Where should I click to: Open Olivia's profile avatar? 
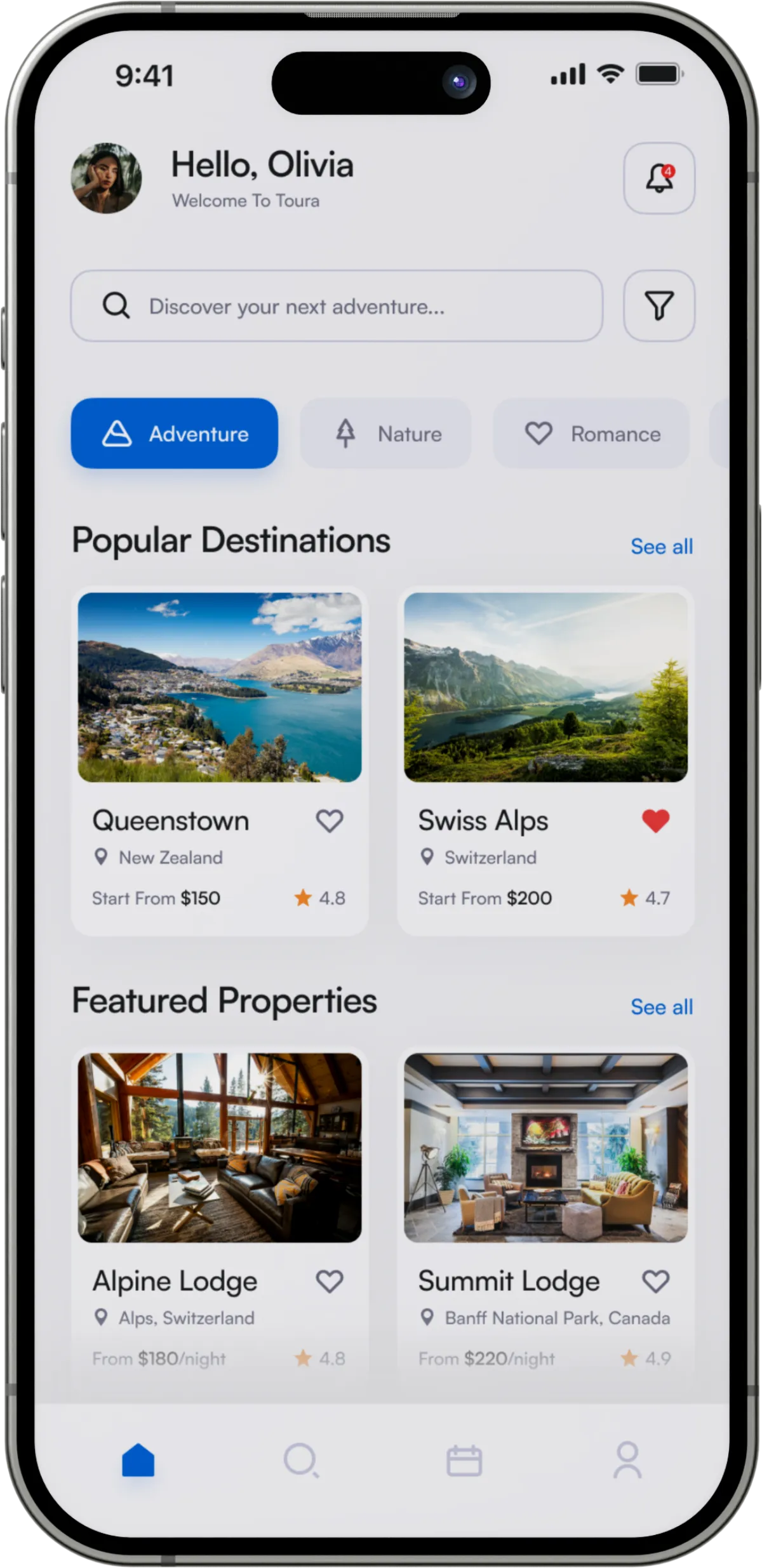[x=106, y=178]
